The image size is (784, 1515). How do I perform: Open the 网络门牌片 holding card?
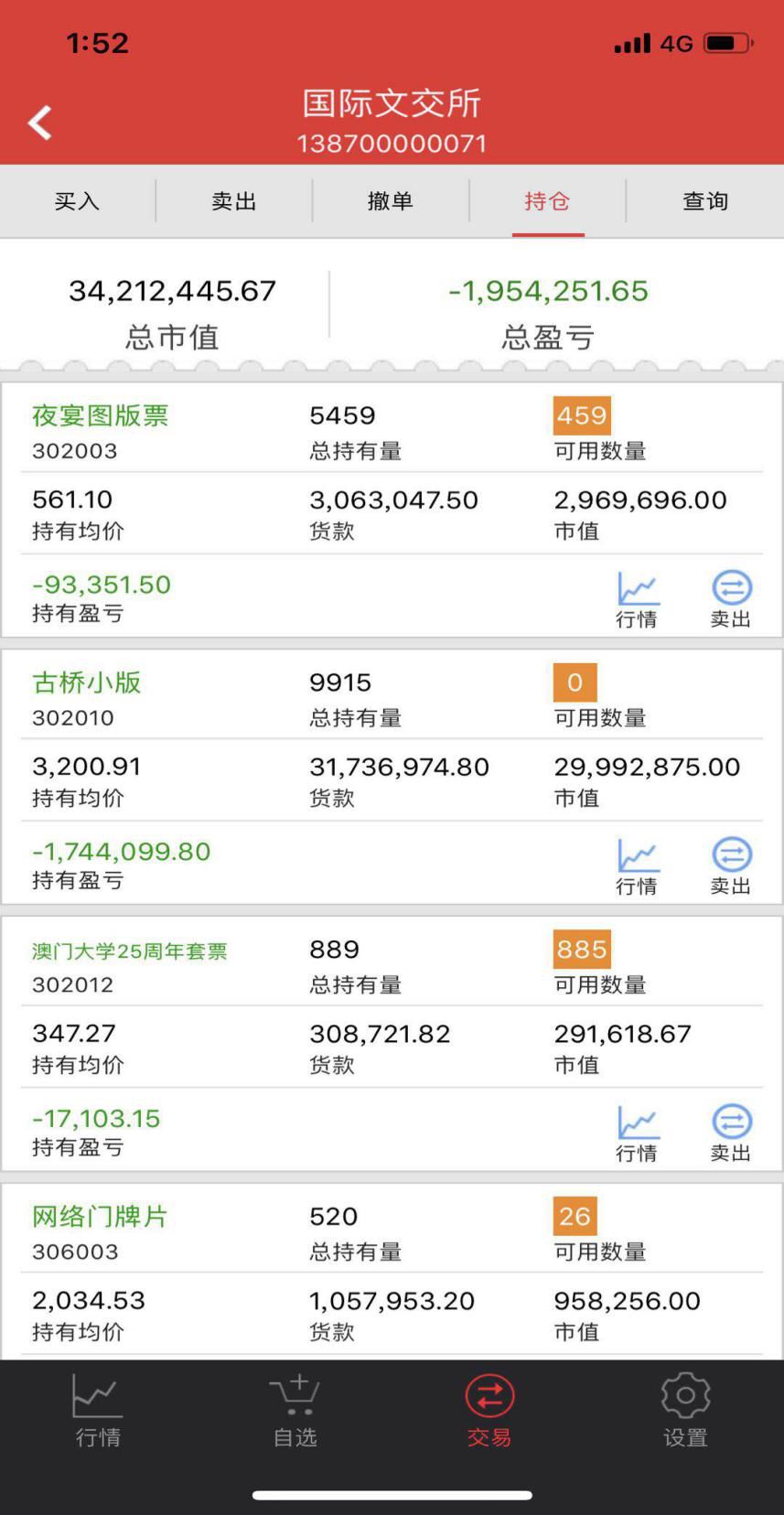[x=101, y=1217]
